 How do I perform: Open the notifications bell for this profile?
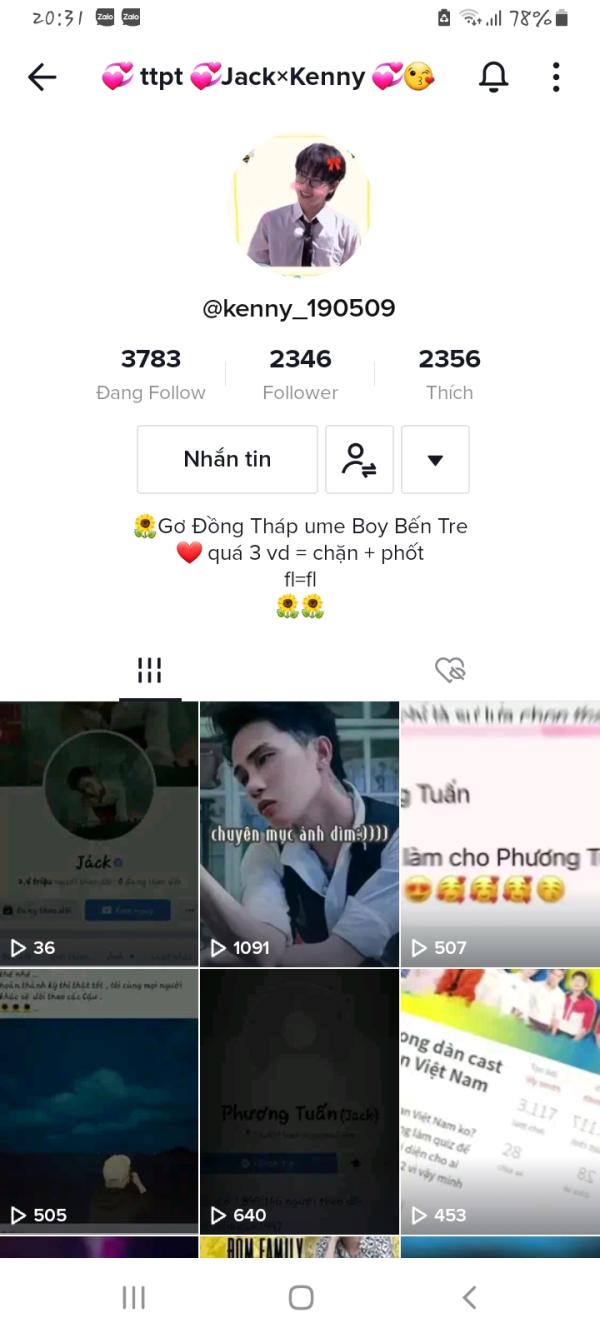pyautogui.click(x=493, y=77)
